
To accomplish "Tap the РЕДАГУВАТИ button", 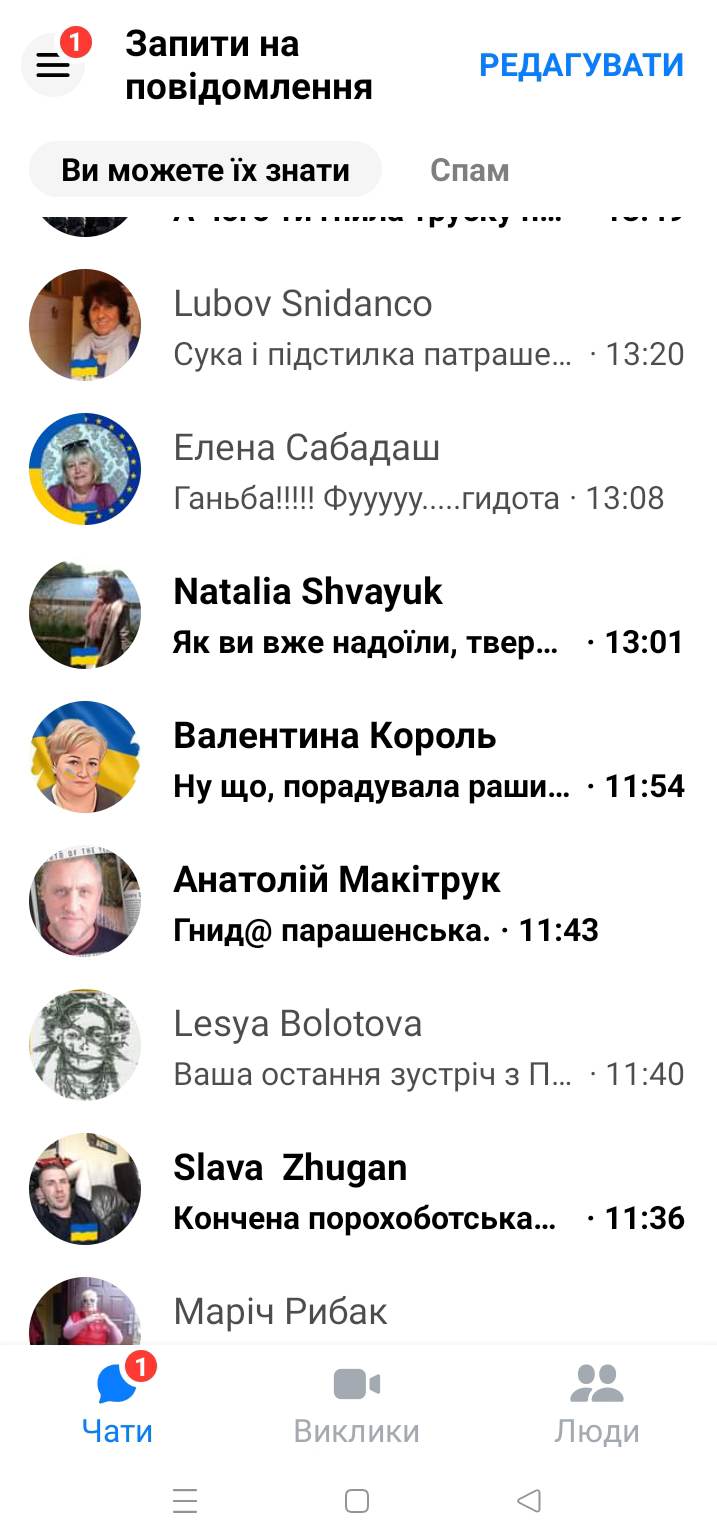I will point(581,66).
